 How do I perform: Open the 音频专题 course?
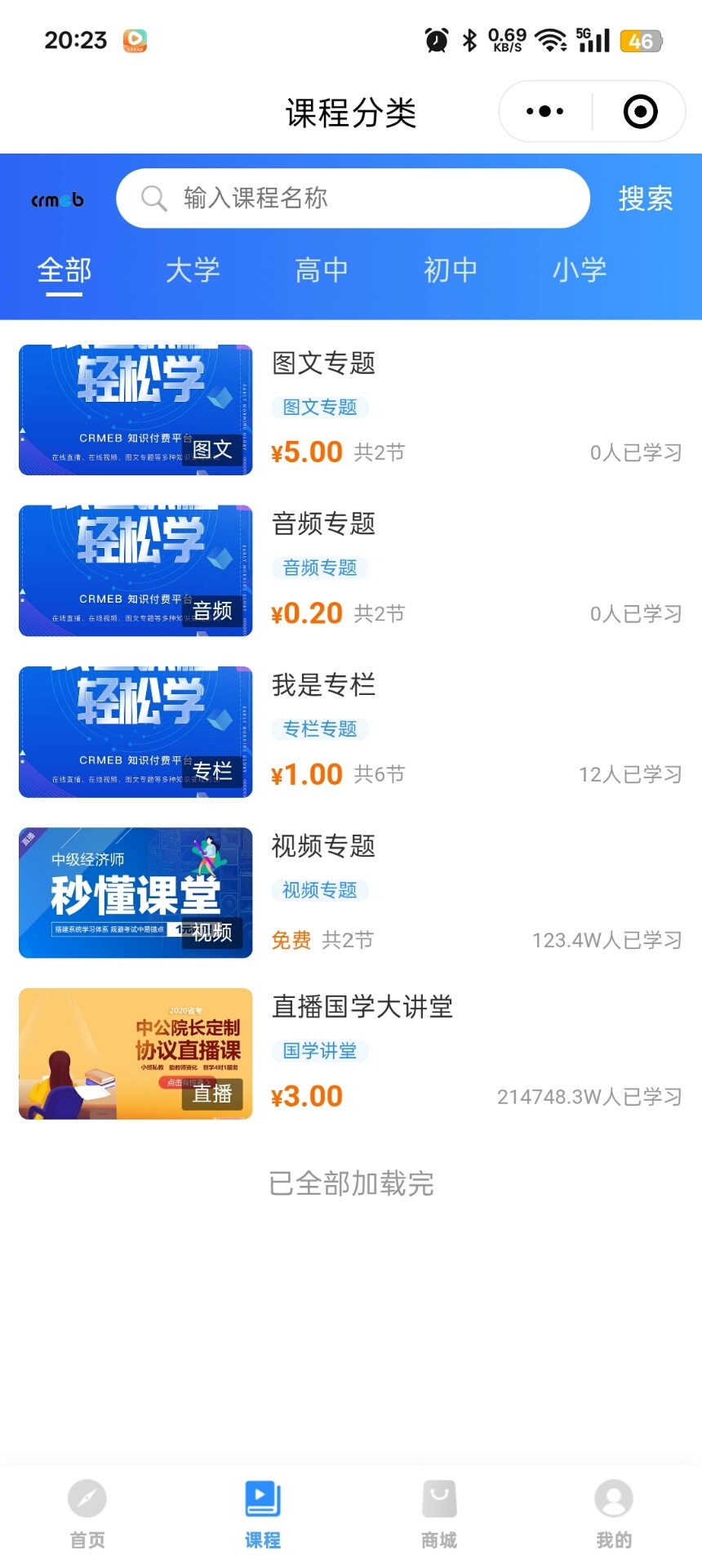click(323, 524)
